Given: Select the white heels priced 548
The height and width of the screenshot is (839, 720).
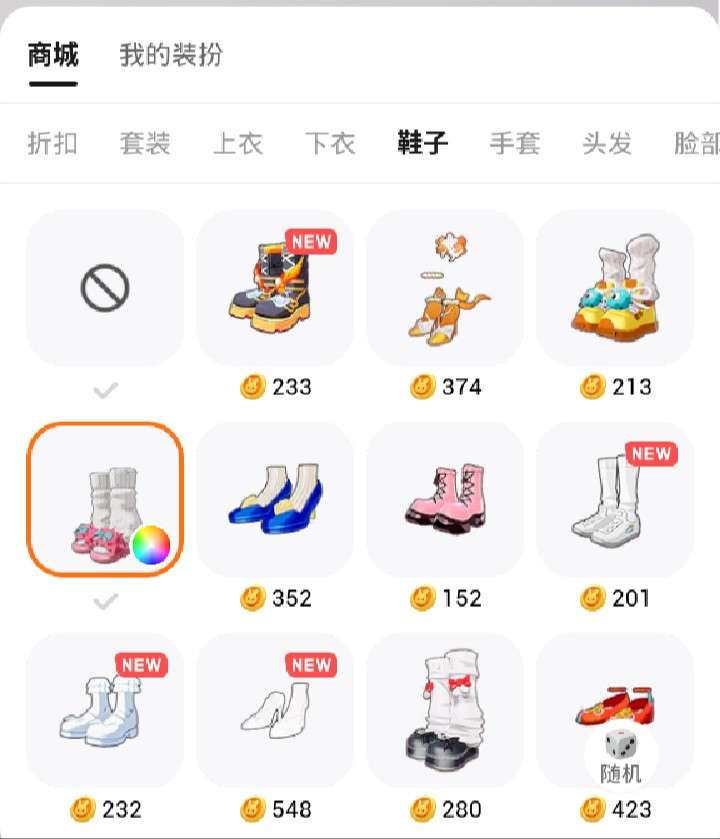Looking at the screenshot, I should coord(275,712).
